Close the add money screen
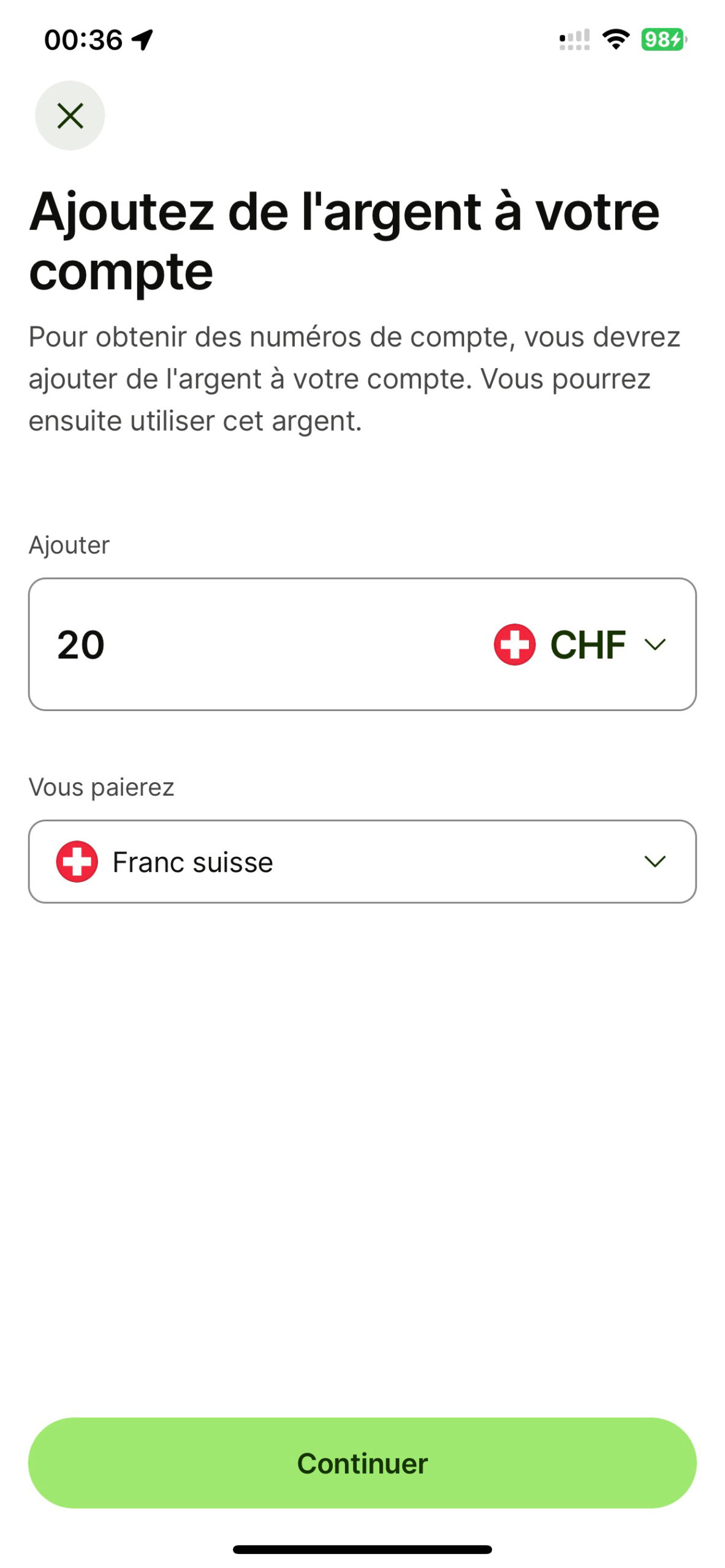 pyautogui.click(x=70, y=115)
